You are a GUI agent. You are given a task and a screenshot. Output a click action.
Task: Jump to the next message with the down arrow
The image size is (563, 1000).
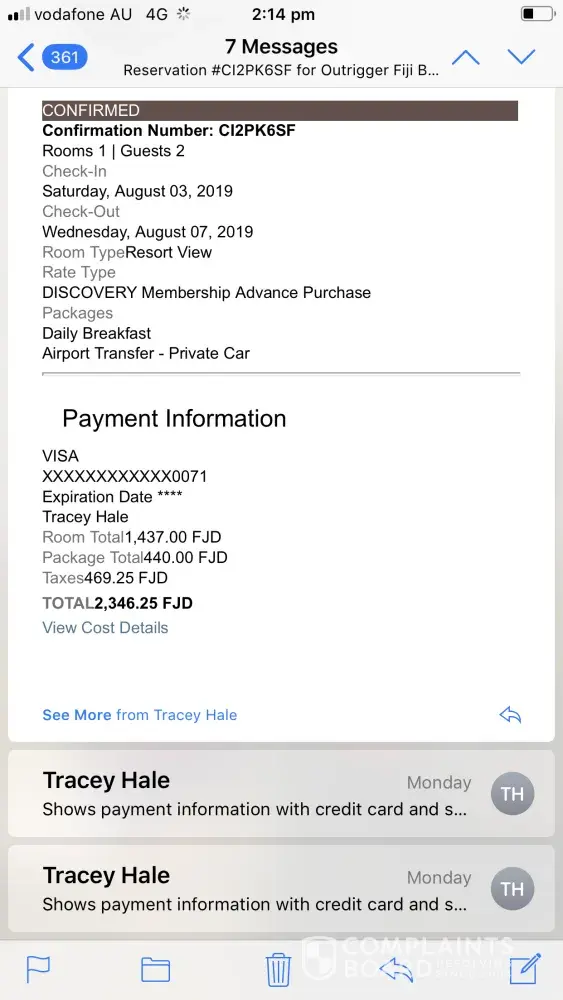(x=521, y=57)
